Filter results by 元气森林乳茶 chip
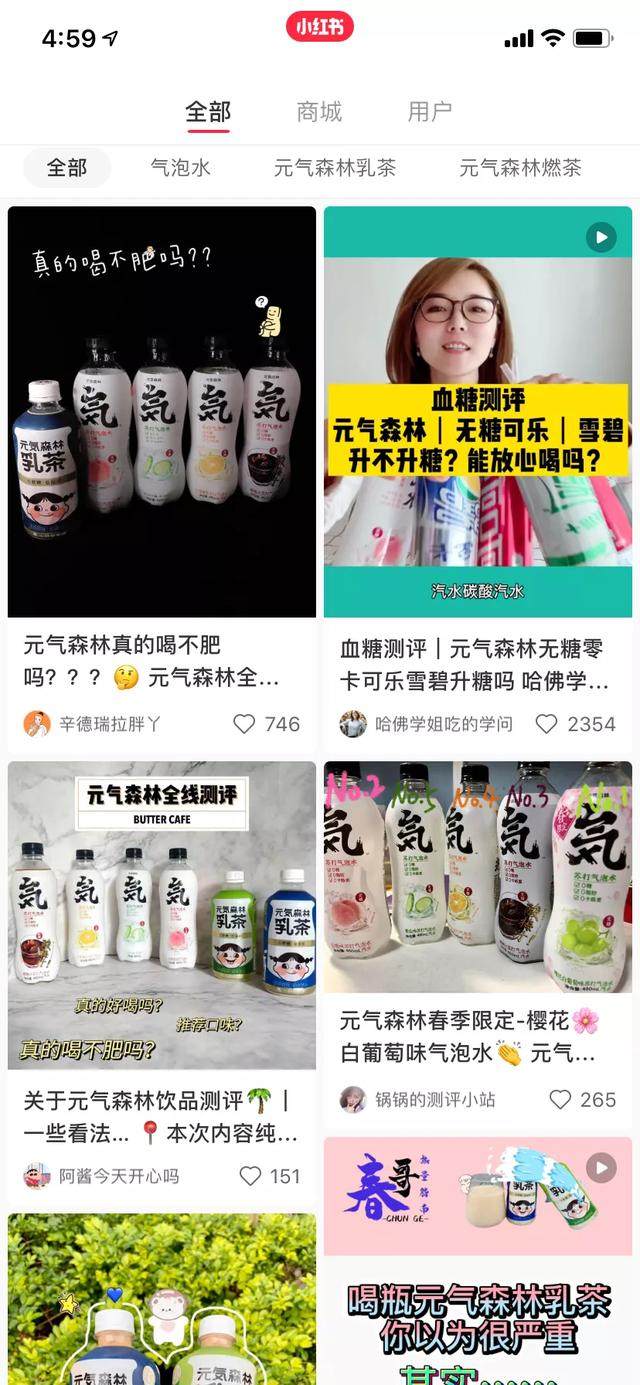The image size is (640, 1385). click(x=335, y=168)
